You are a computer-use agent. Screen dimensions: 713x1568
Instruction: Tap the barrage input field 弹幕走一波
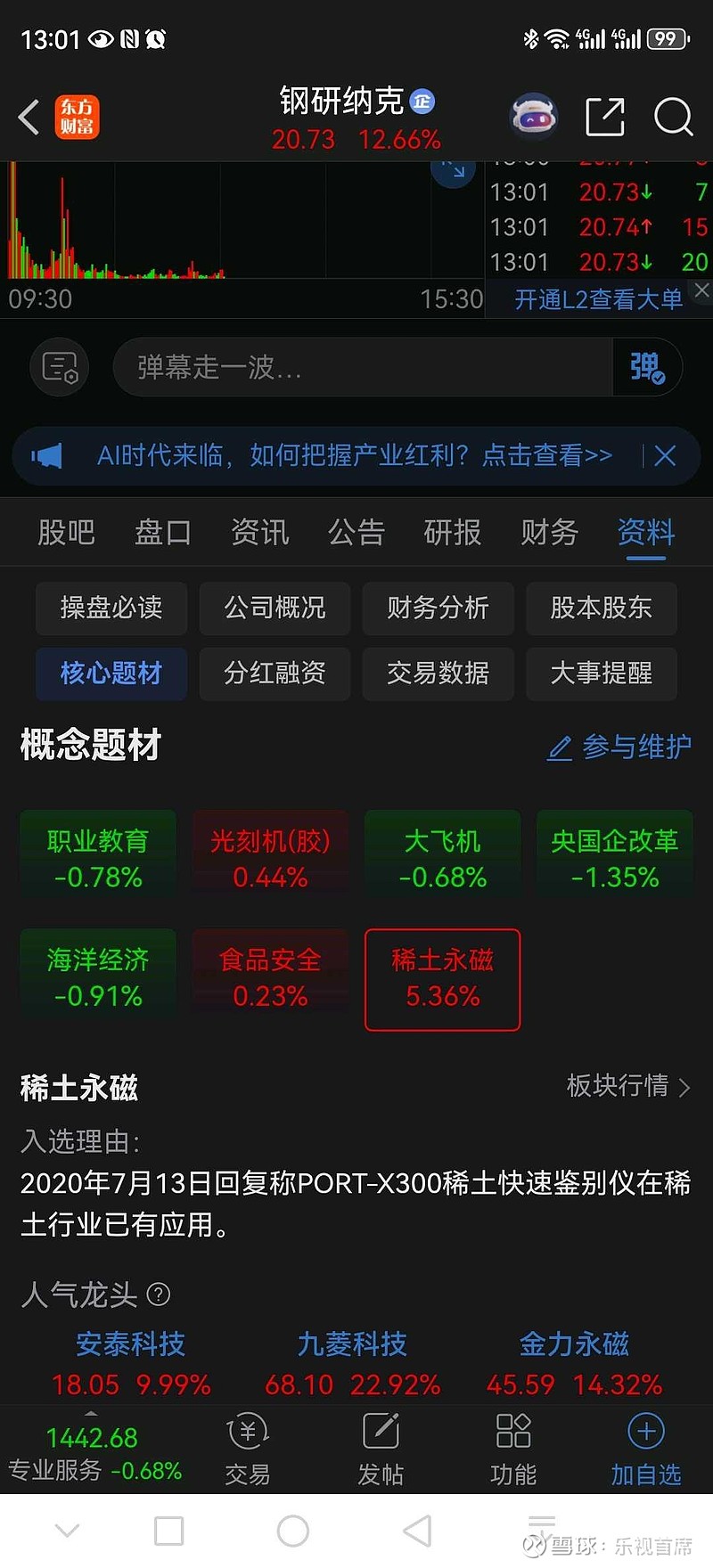point(356,367)
